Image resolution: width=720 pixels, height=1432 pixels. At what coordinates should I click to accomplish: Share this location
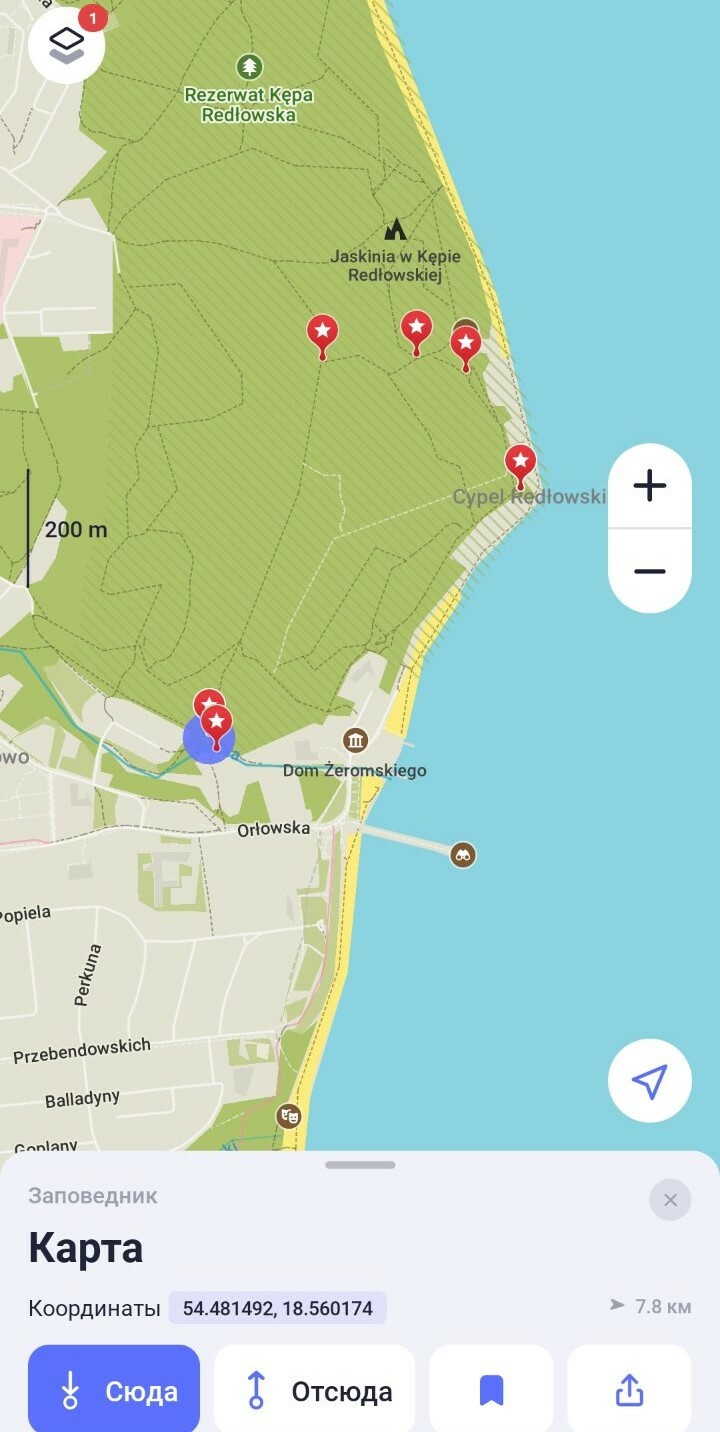(629, 1390)
